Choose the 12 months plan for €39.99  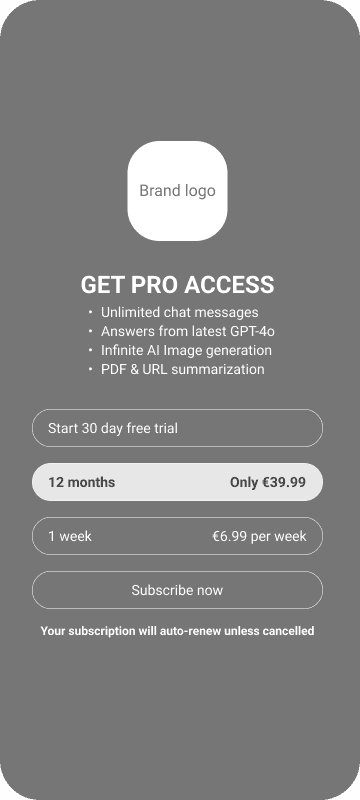[x=177, y=482]
